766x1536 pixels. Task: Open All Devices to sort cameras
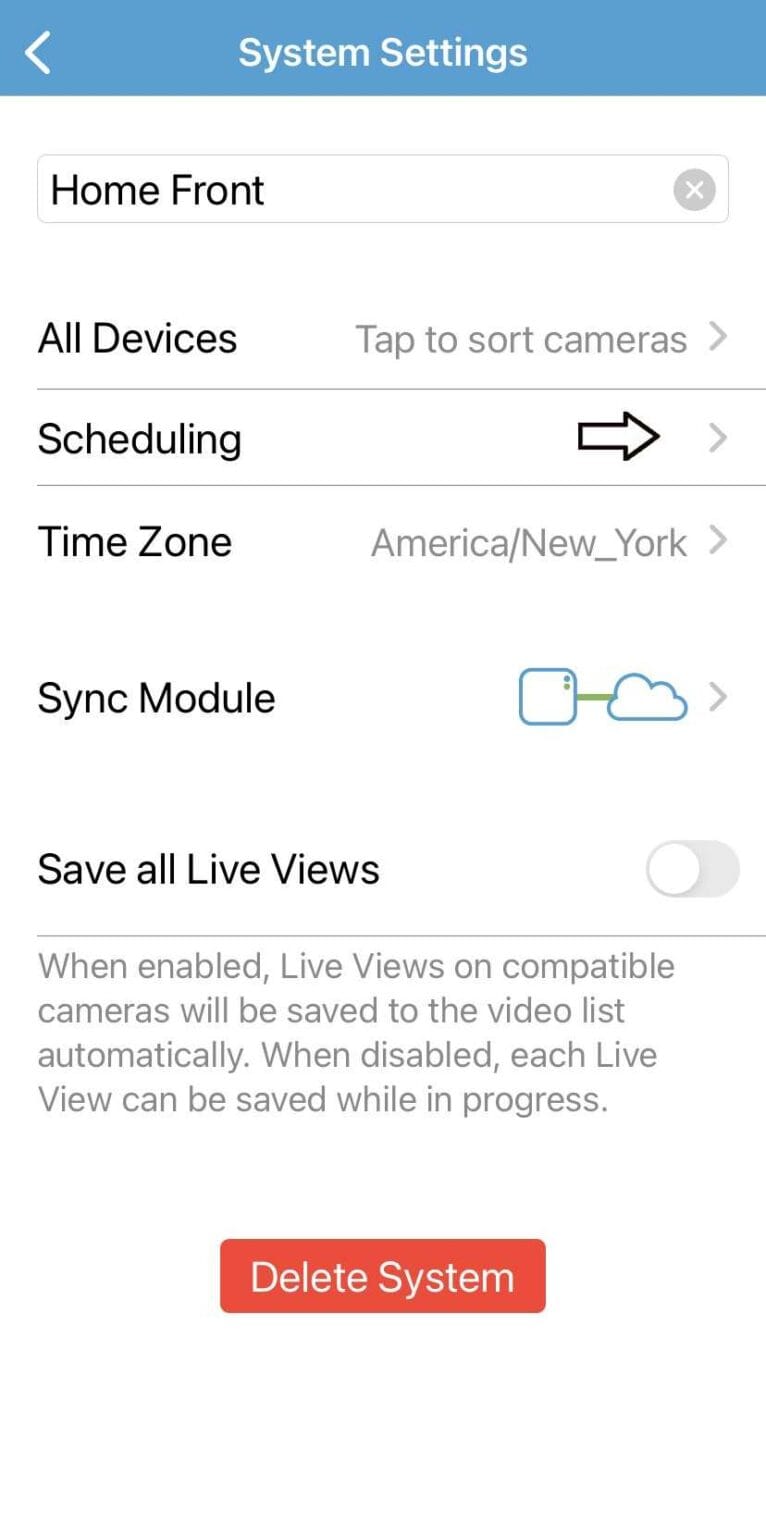pos(383,339)
